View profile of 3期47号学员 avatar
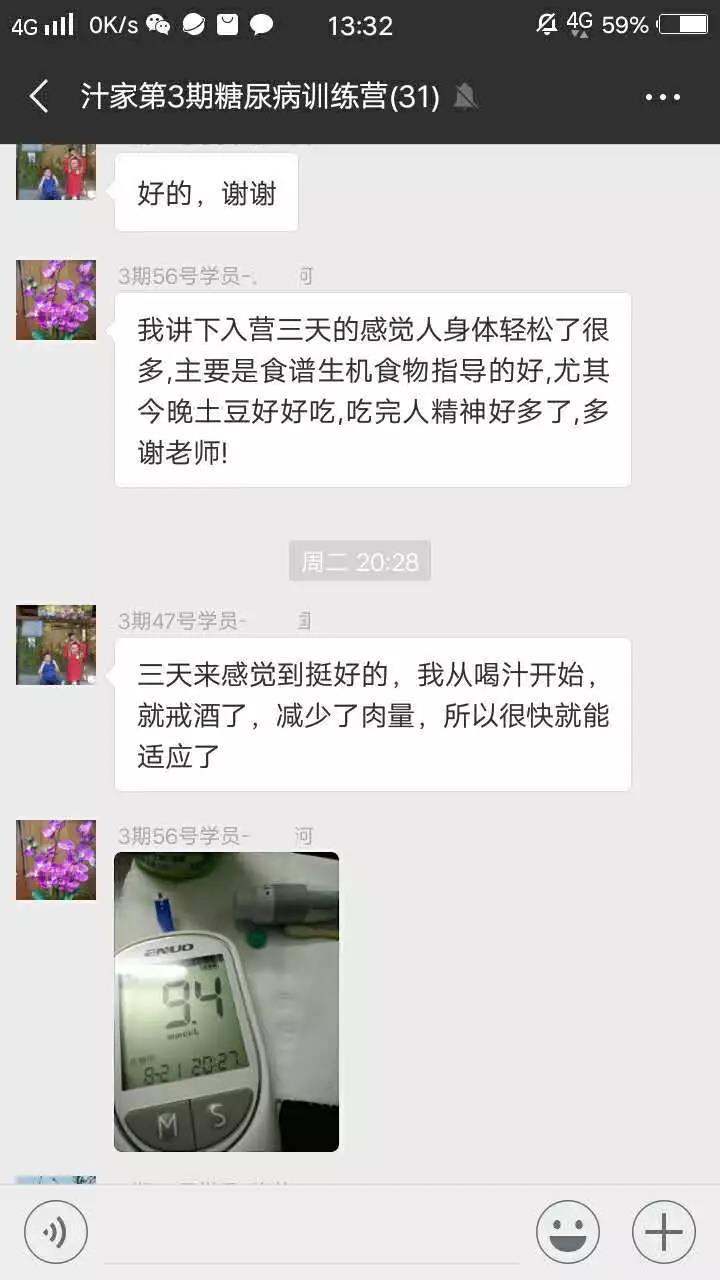The image size is (720, 1280). [56, 645]
